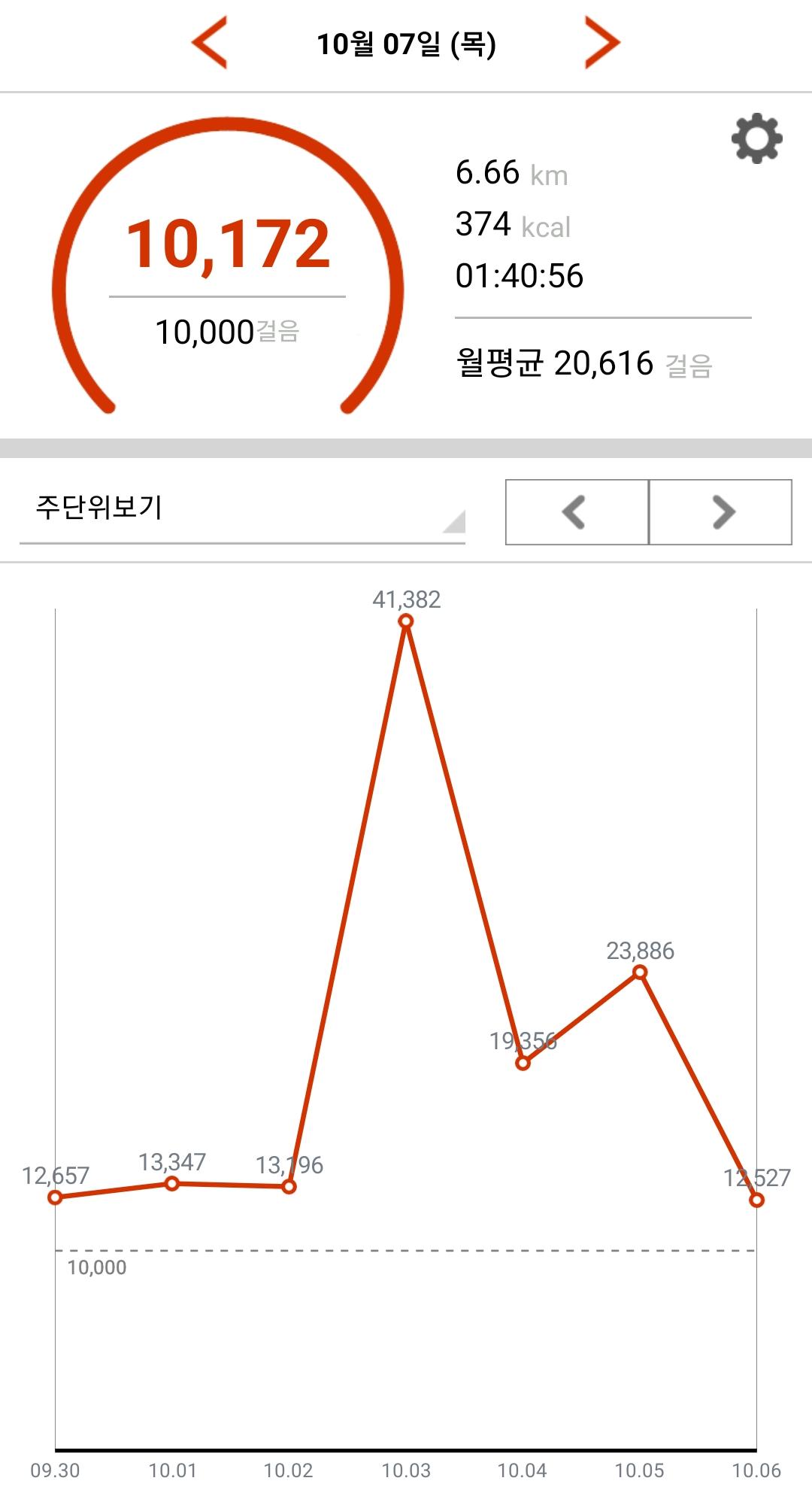Show the previous week's chart
Image resolution: width=812 pixels, height=1490 pixels.
tap(577, 512)
